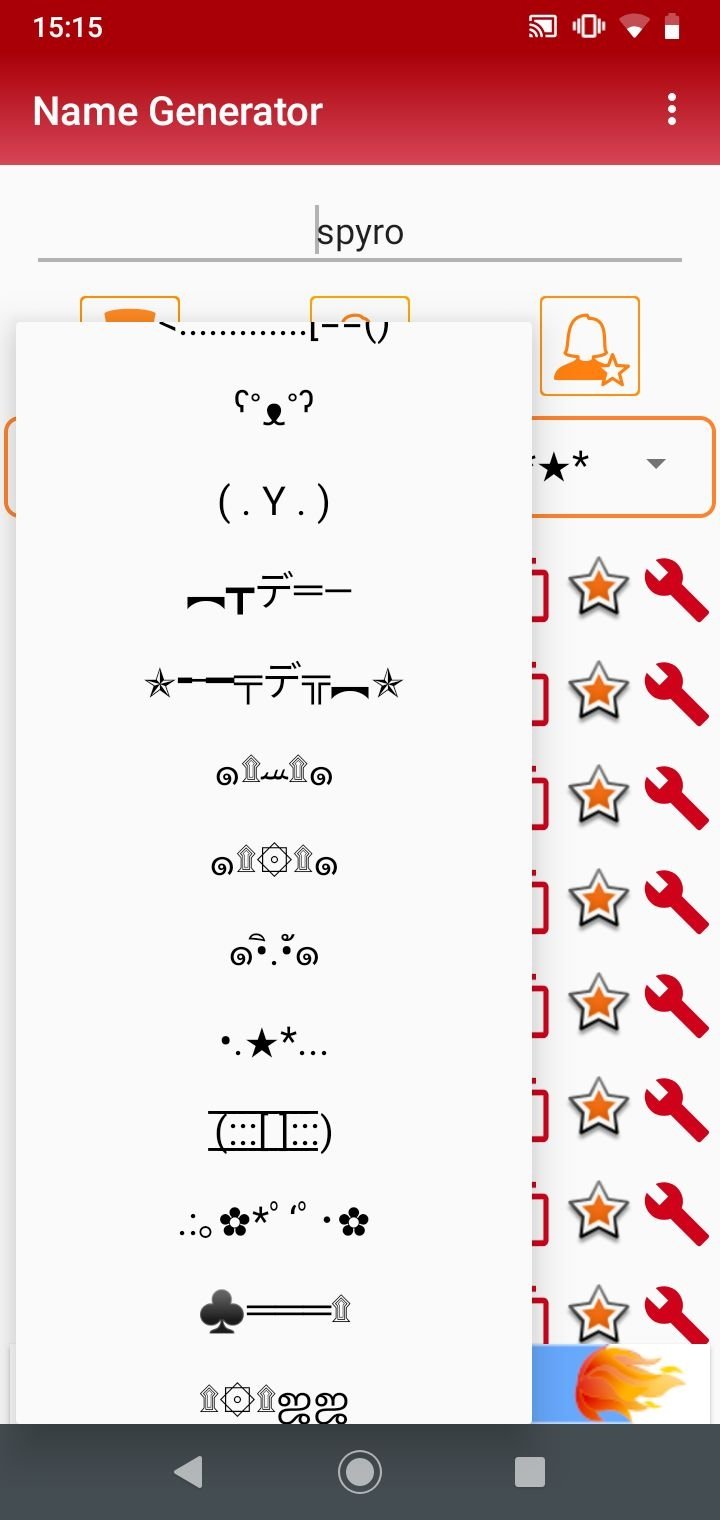This screenshot has width=720, height=1520.
Task: Select the ( . Y . ) decoration
Action: click(x=273, y=503)
